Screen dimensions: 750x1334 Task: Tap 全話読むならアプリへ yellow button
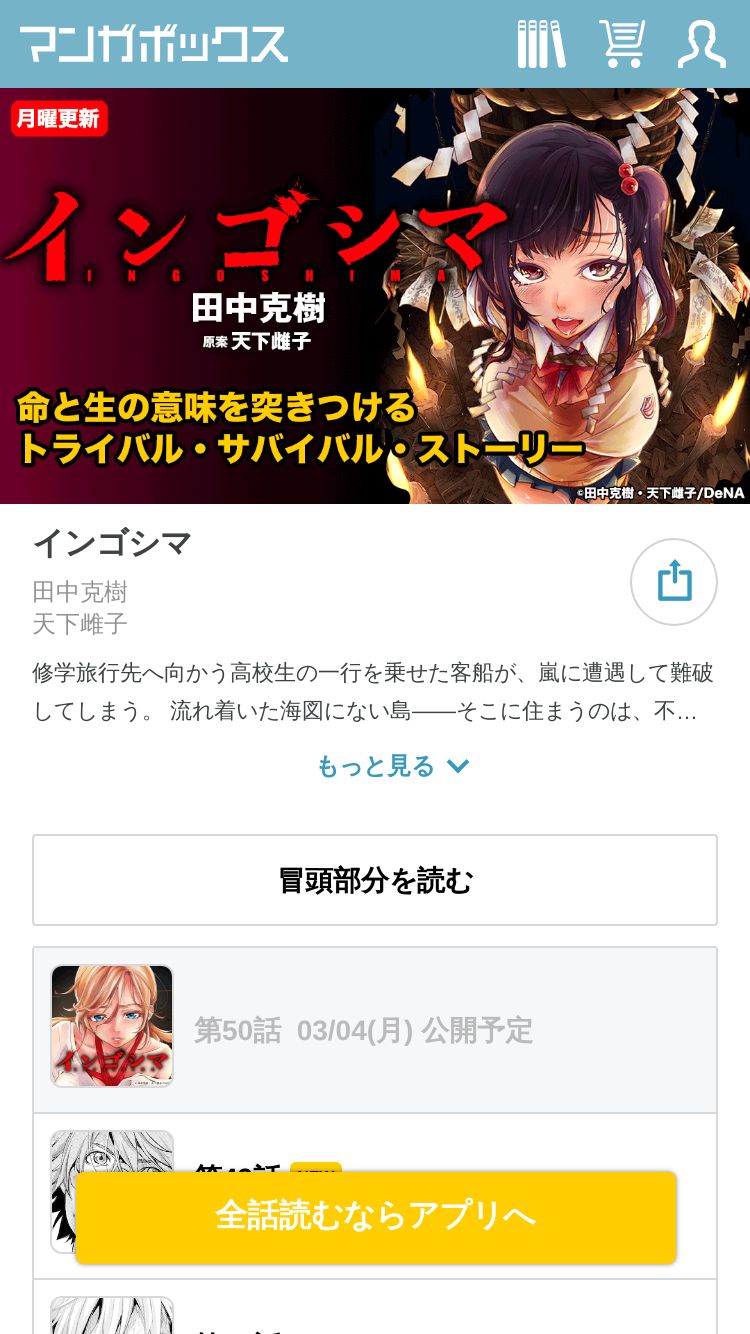[x=376, y=1217]
